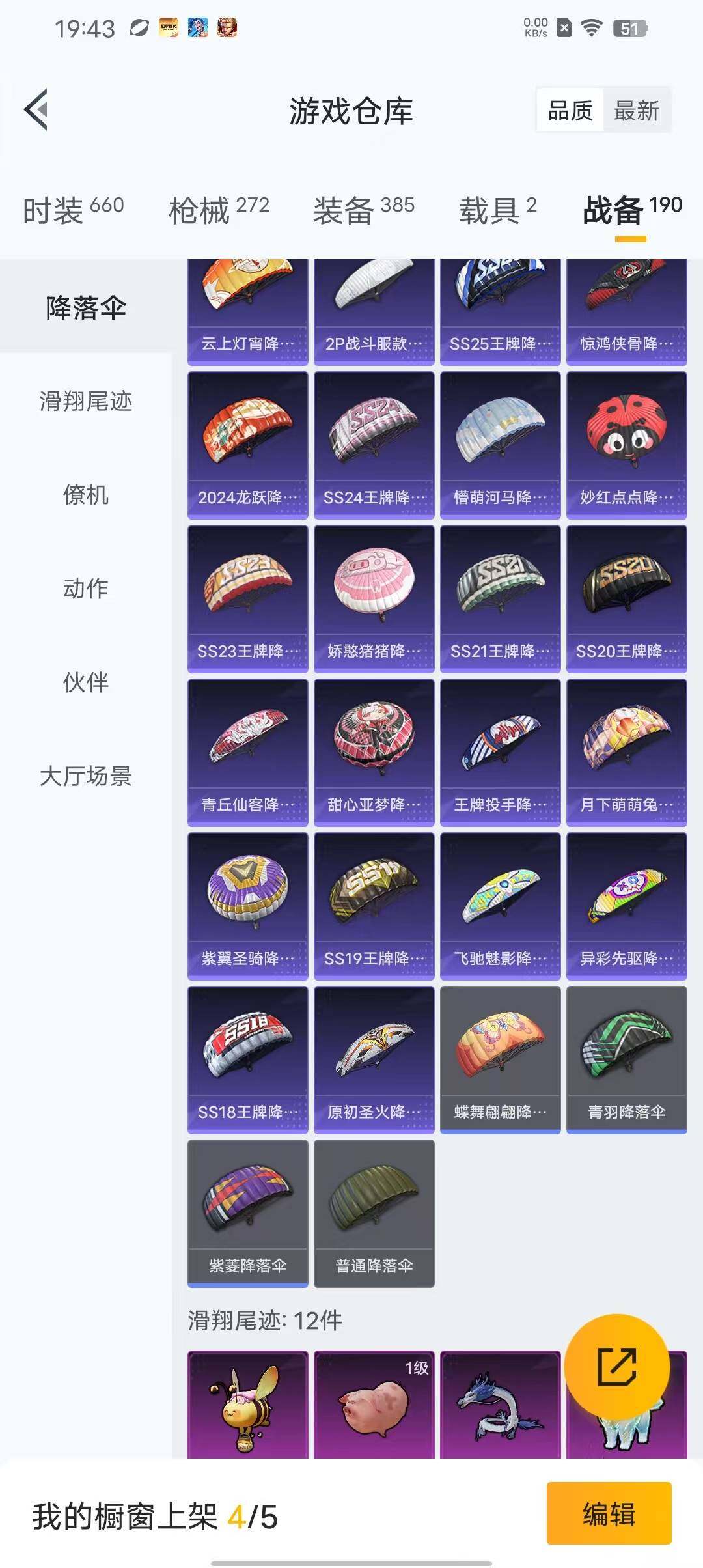
Task: Open the 青羽降落伞 item
Action: (x=626, y=1059)
